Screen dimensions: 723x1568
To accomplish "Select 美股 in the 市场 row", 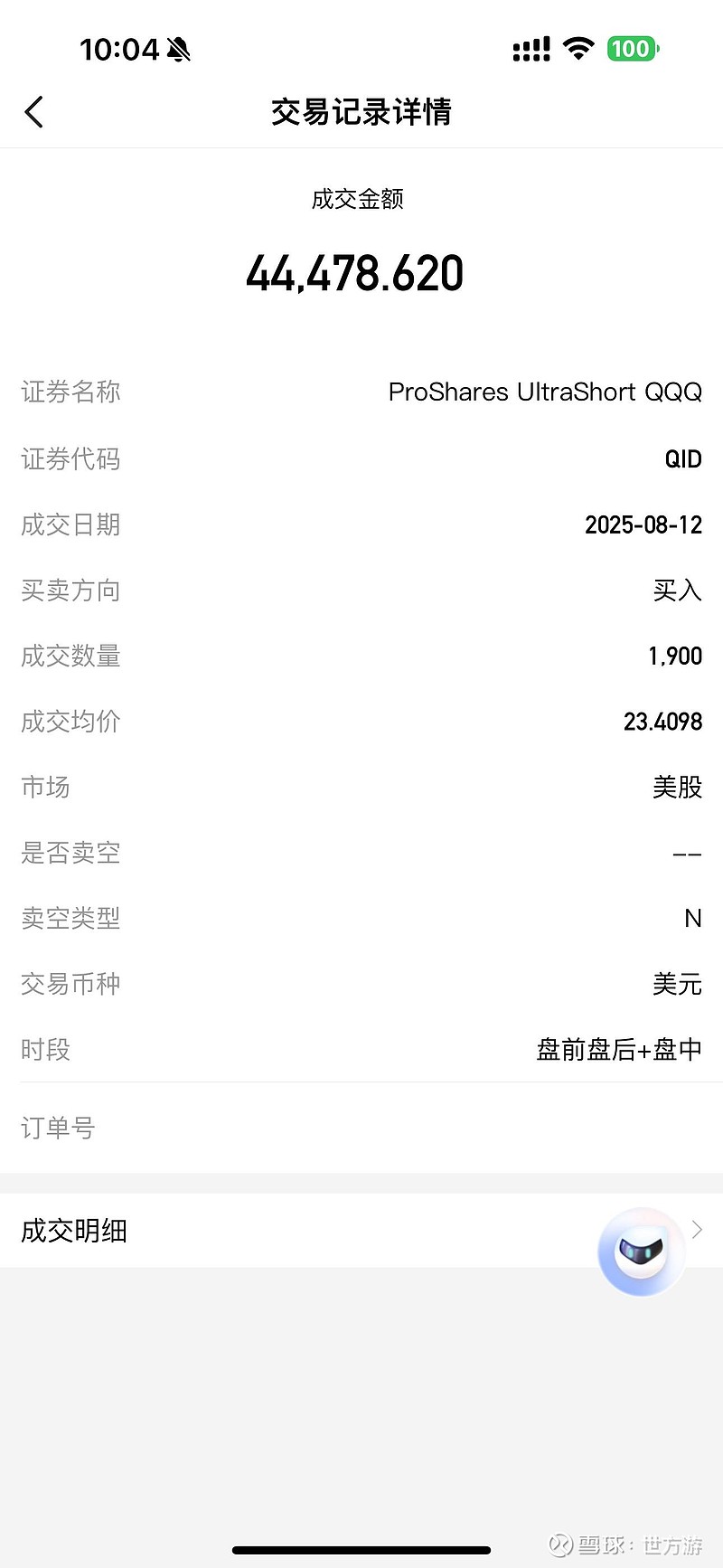I will pos(676,787).
